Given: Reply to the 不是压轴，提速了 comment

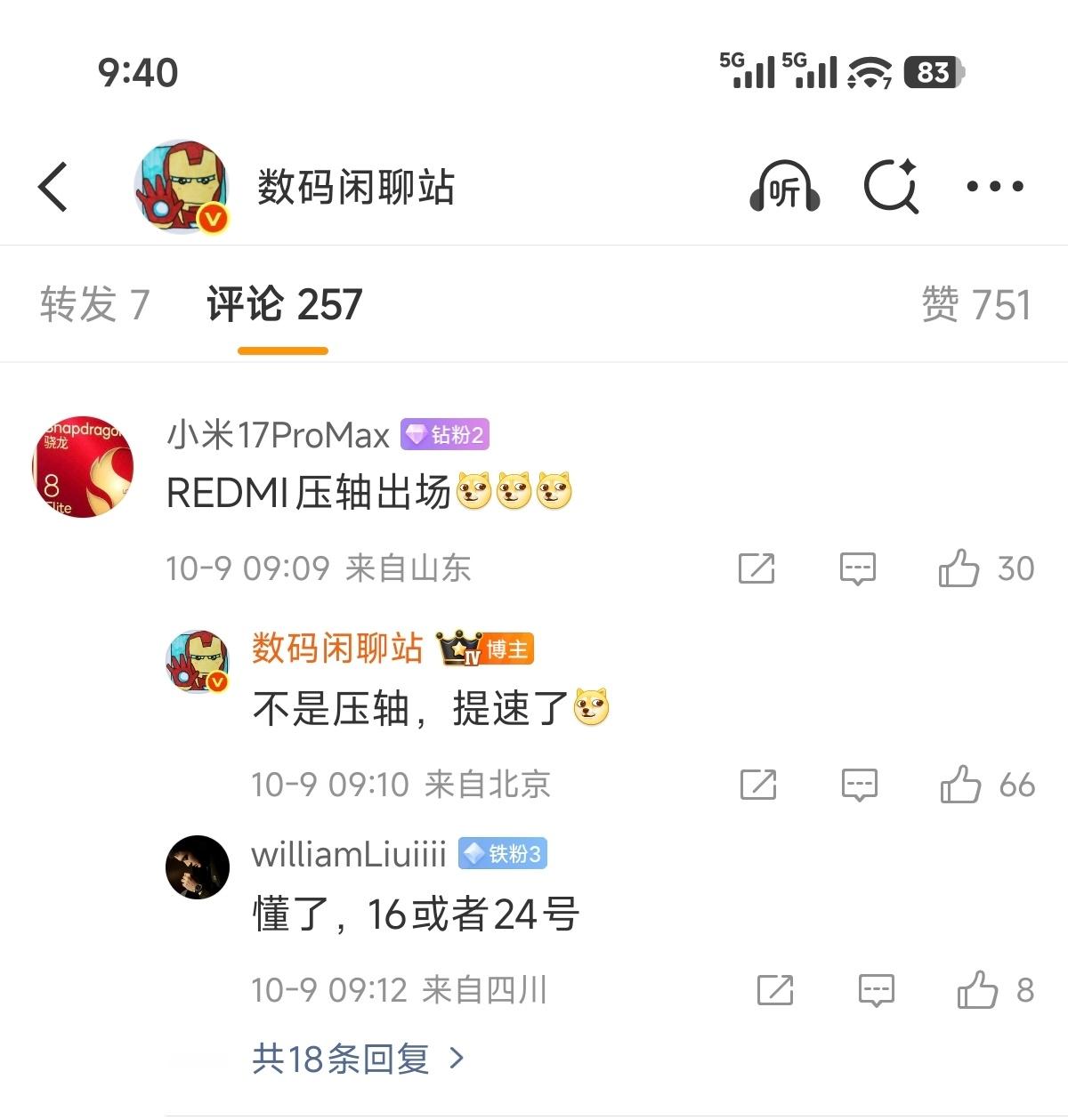Looking at the screenshot, I should (860, 785).
